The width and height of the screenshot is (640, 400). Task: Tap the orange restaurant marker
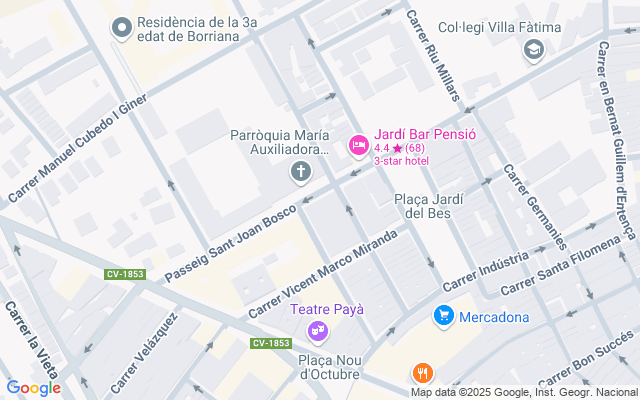point(423,374)
